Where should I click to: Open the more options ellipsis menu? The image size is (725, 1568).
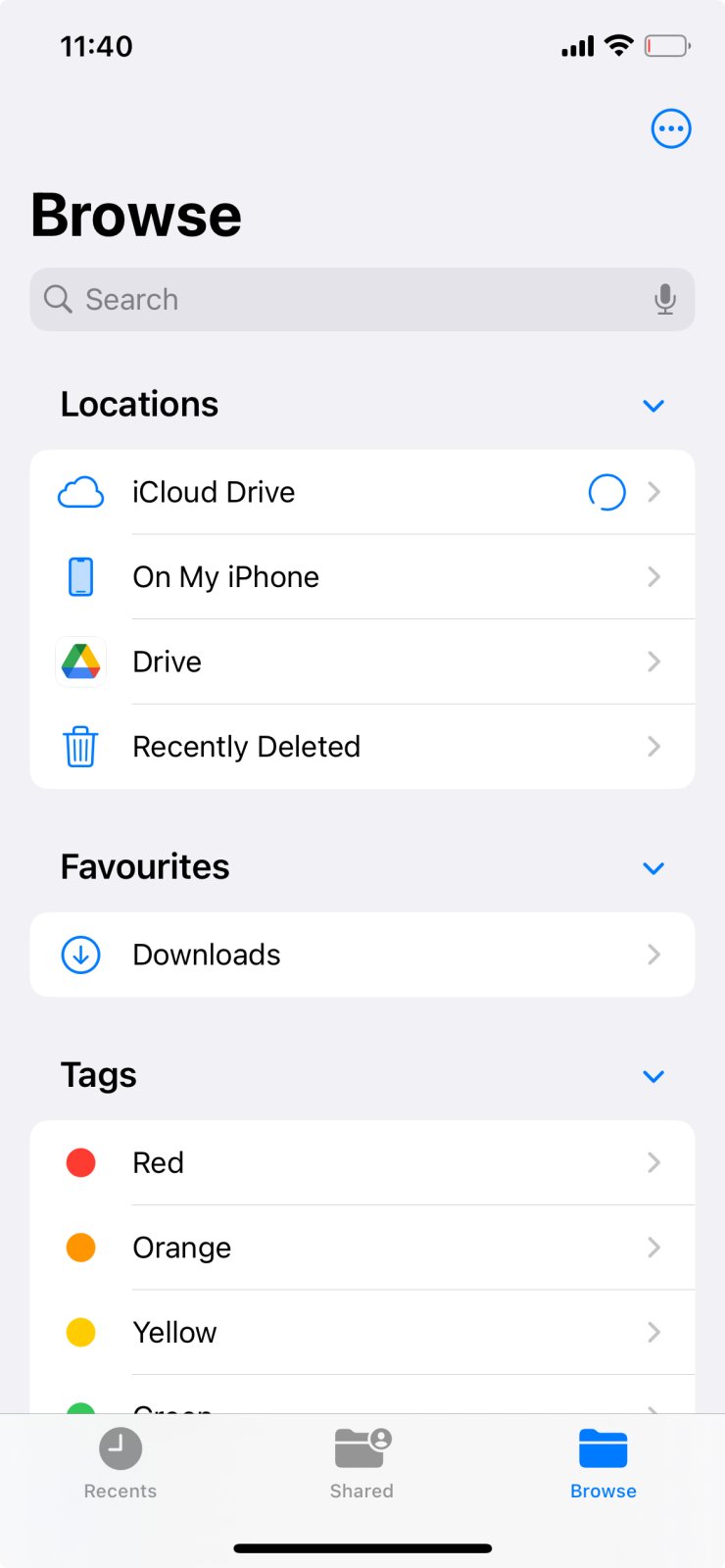(671, 128)
